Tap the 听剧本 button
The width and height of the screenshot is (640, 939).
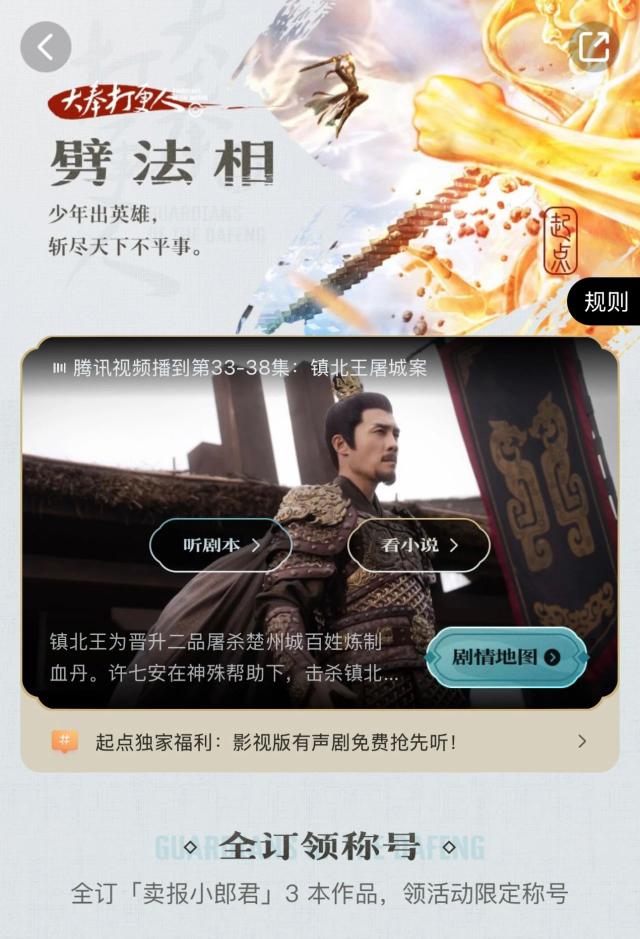[x=221, y=545]
